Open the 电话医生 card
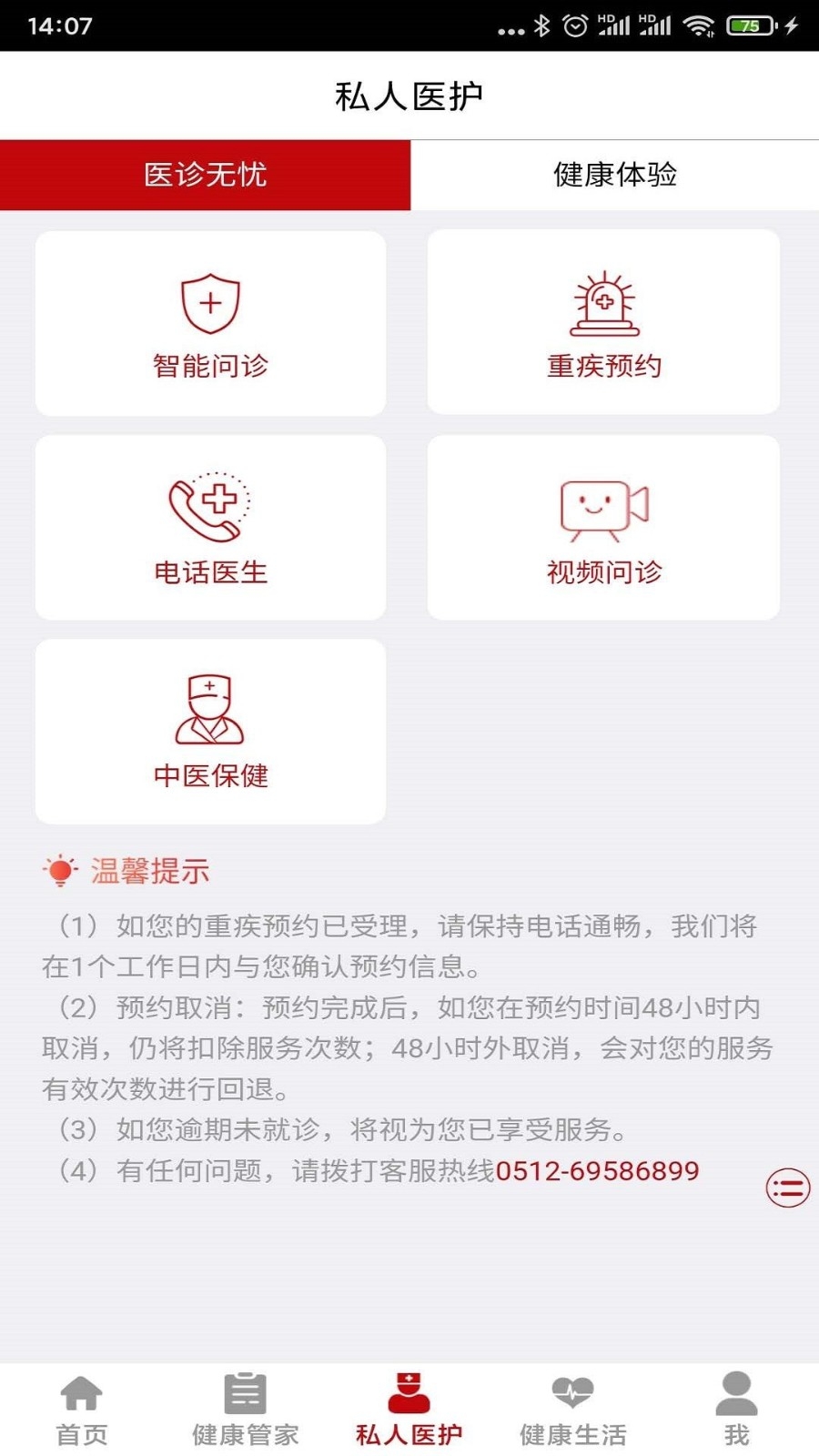This screenshot has width=819, height=1456. 210,528
